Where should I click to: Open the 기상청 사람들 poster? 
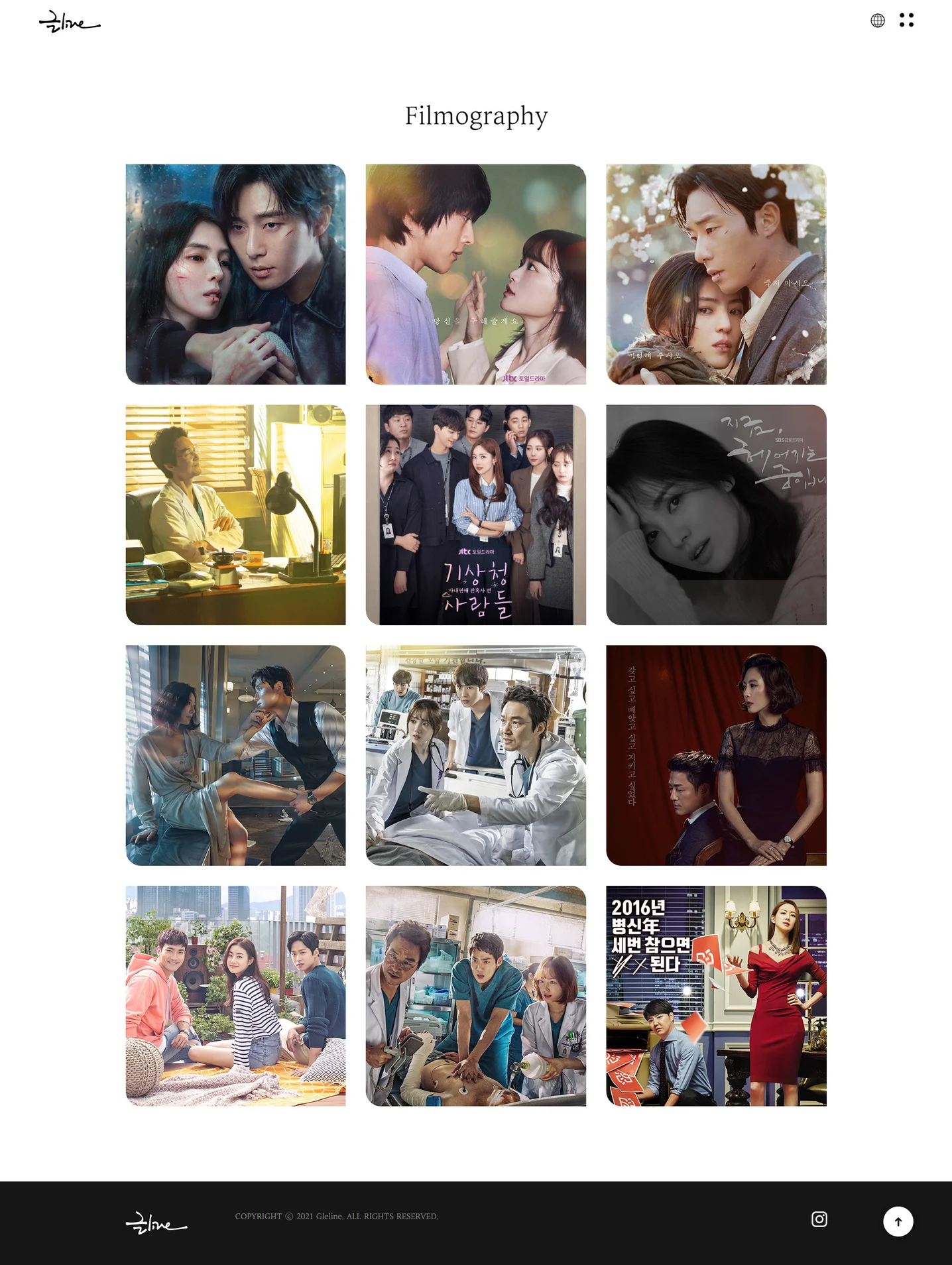point(475,515)
